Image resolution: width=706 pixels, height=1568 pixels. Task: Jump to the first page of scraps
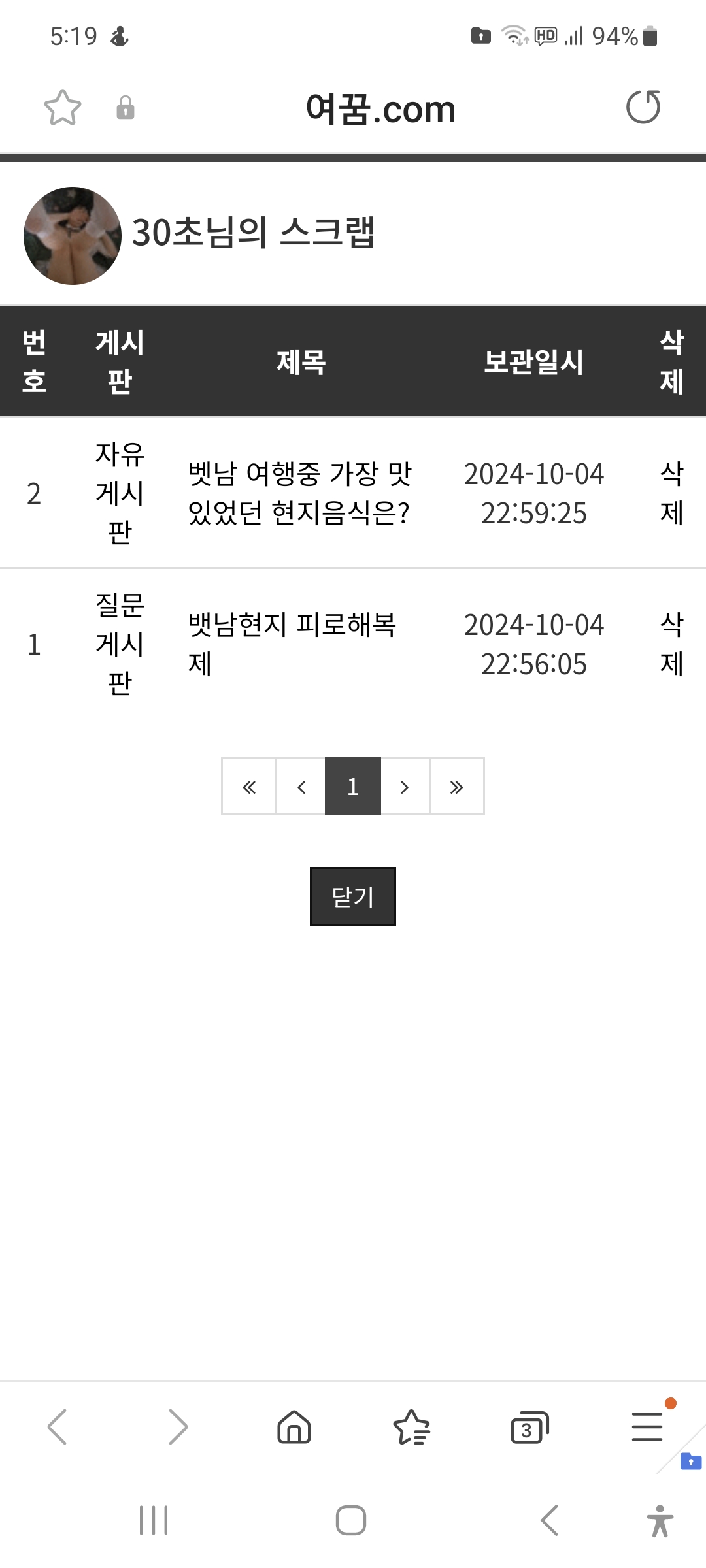pyautogui.click(x=249, y=787)
